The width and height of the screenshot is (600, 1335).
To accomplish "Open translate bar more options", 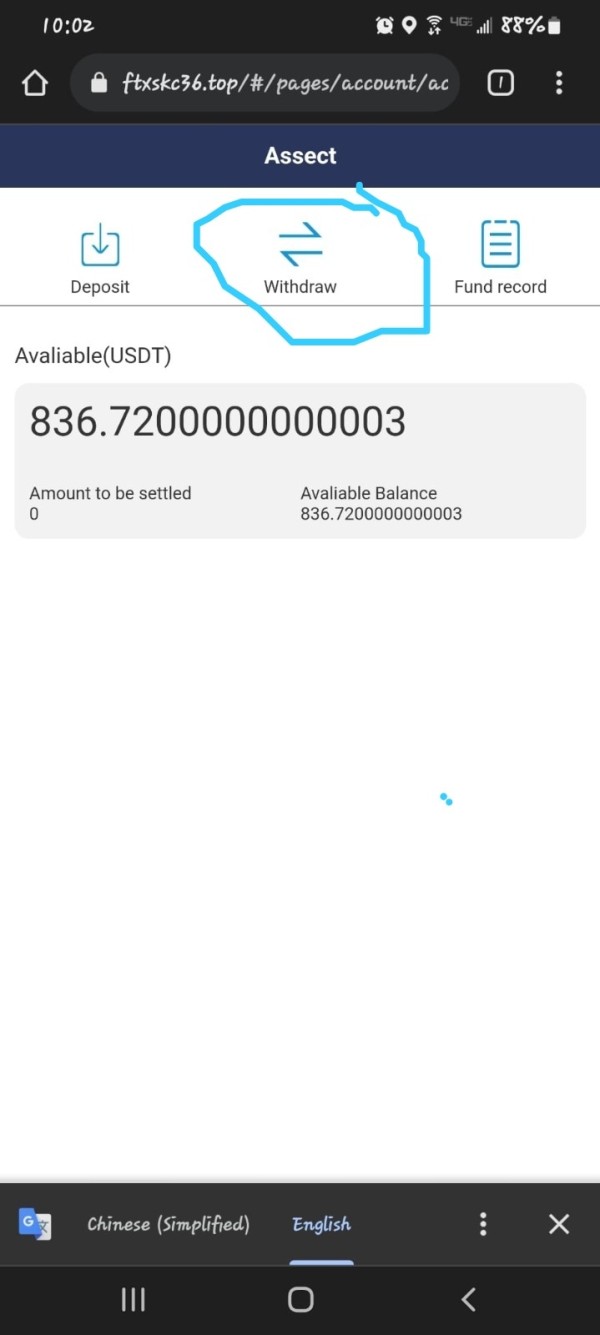I will click(x=483, y=1224).
